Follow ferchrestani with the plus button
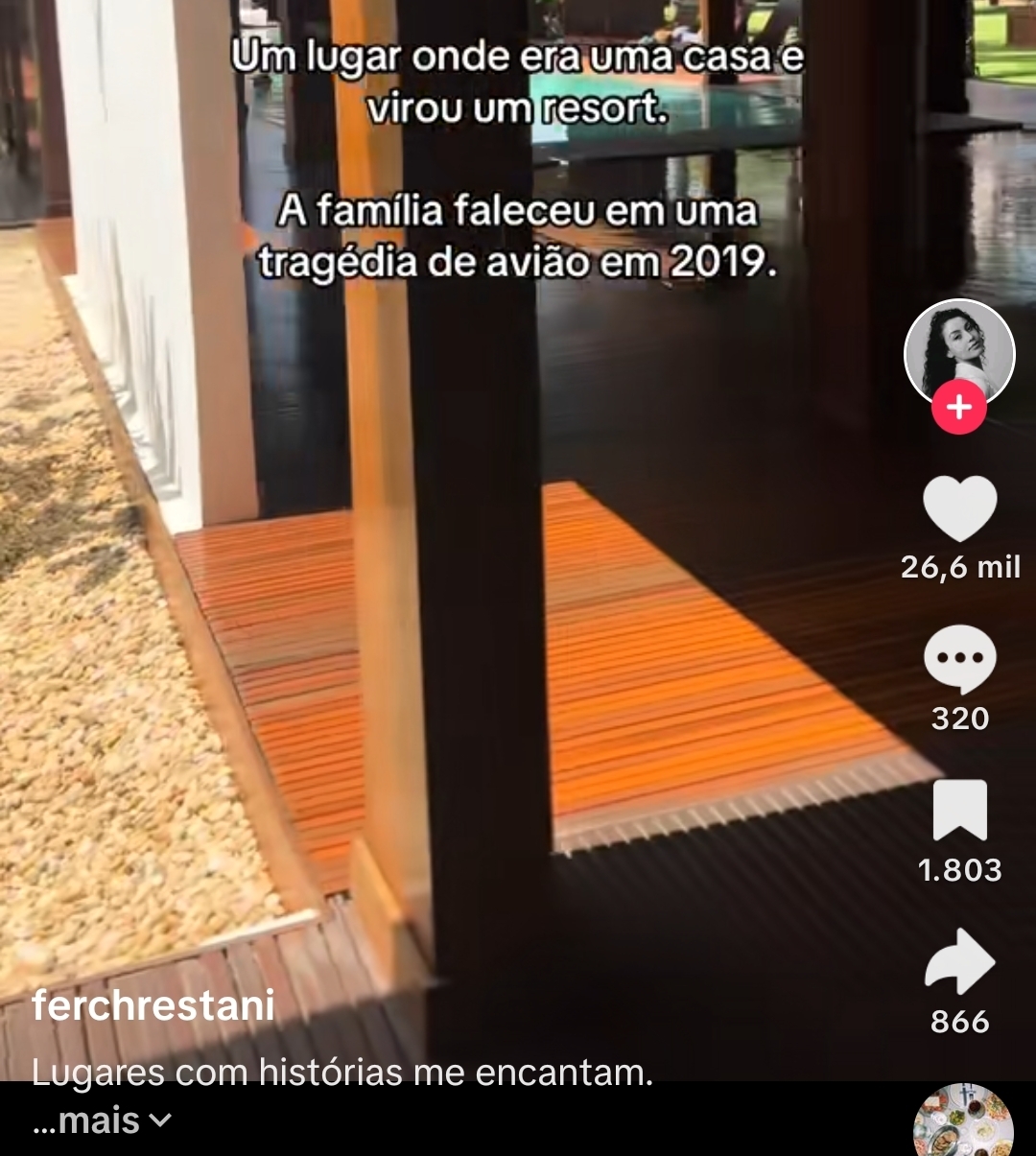1036x1156 pixels. point(959,408)
